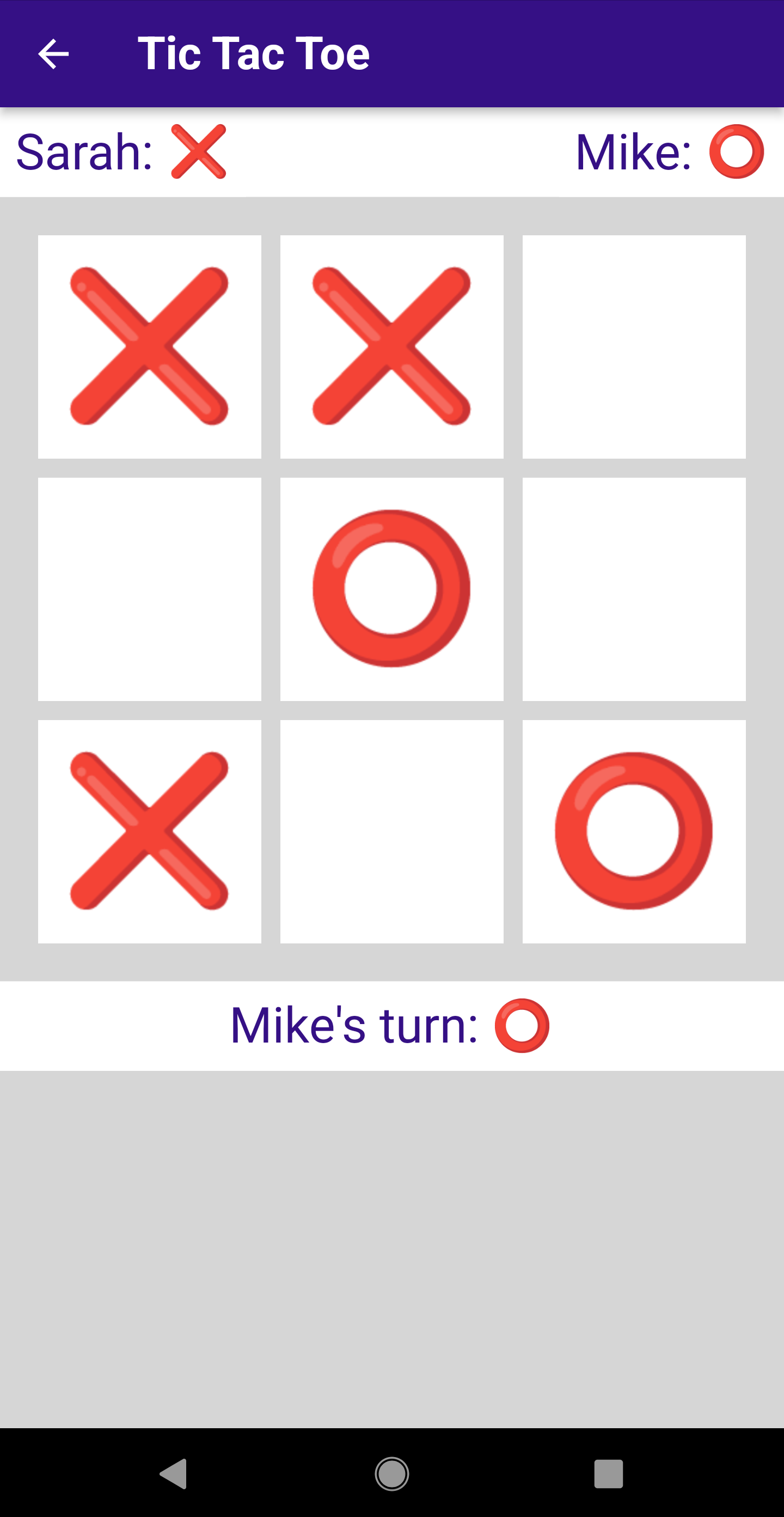Go back using the app bar arrow
Screen dimensions: 784x1517
pyautogui.click(x=53, y=53)
